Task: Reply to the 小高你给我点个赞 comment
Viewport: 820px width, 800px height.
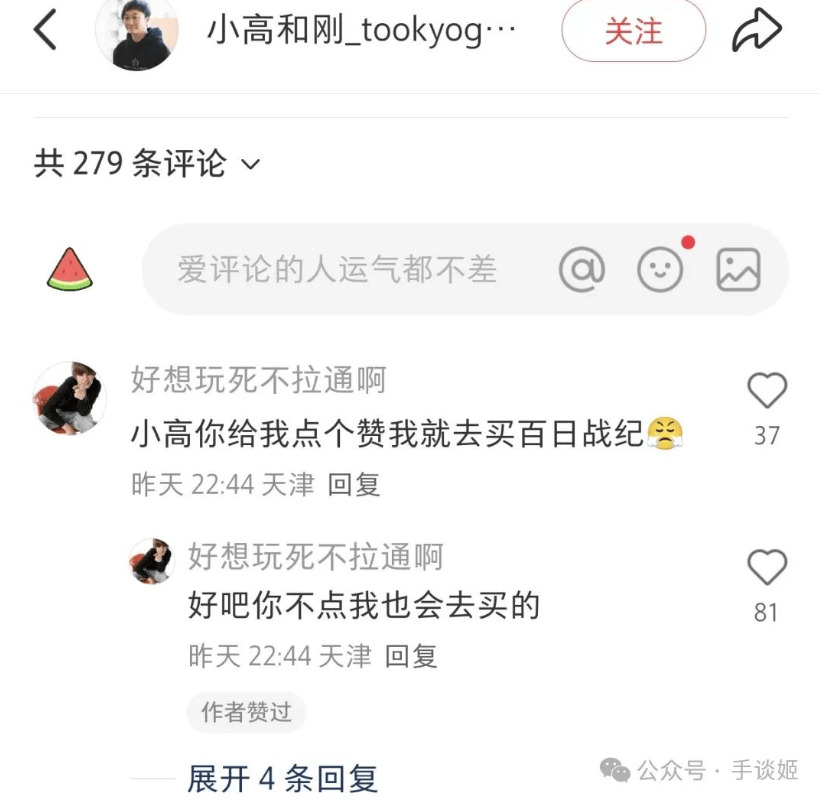Action: (354, 485)
